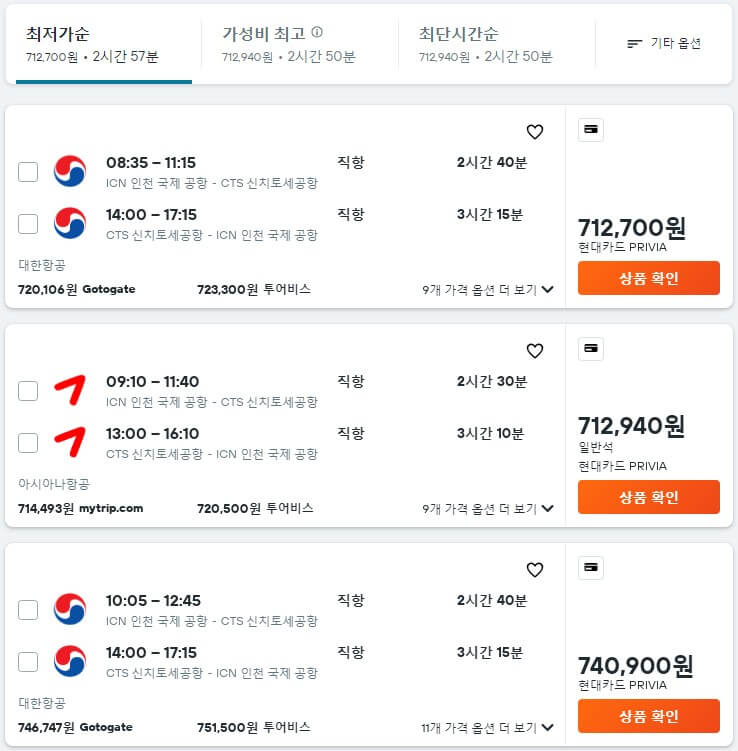Click the heart icon on the Asiana flight card
The height and width of the screenshot is (751, 738).
point(535,351)
